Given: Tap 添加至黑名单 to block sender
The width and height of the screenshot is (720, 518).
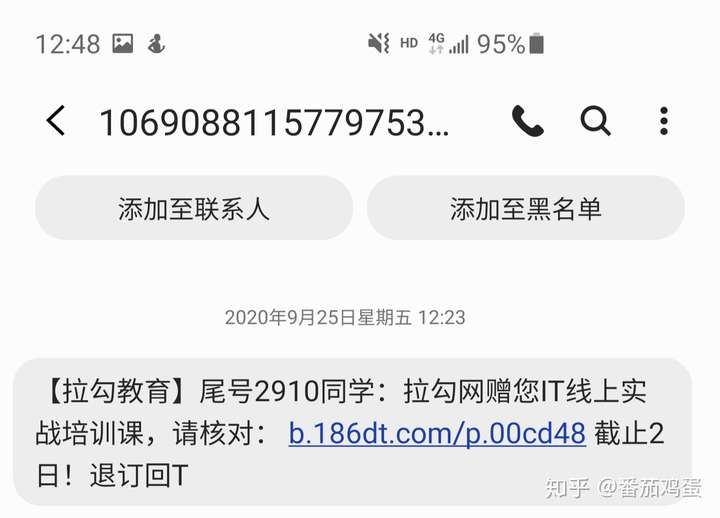Looking at the screenshot, I should click(x=526, y=209).
